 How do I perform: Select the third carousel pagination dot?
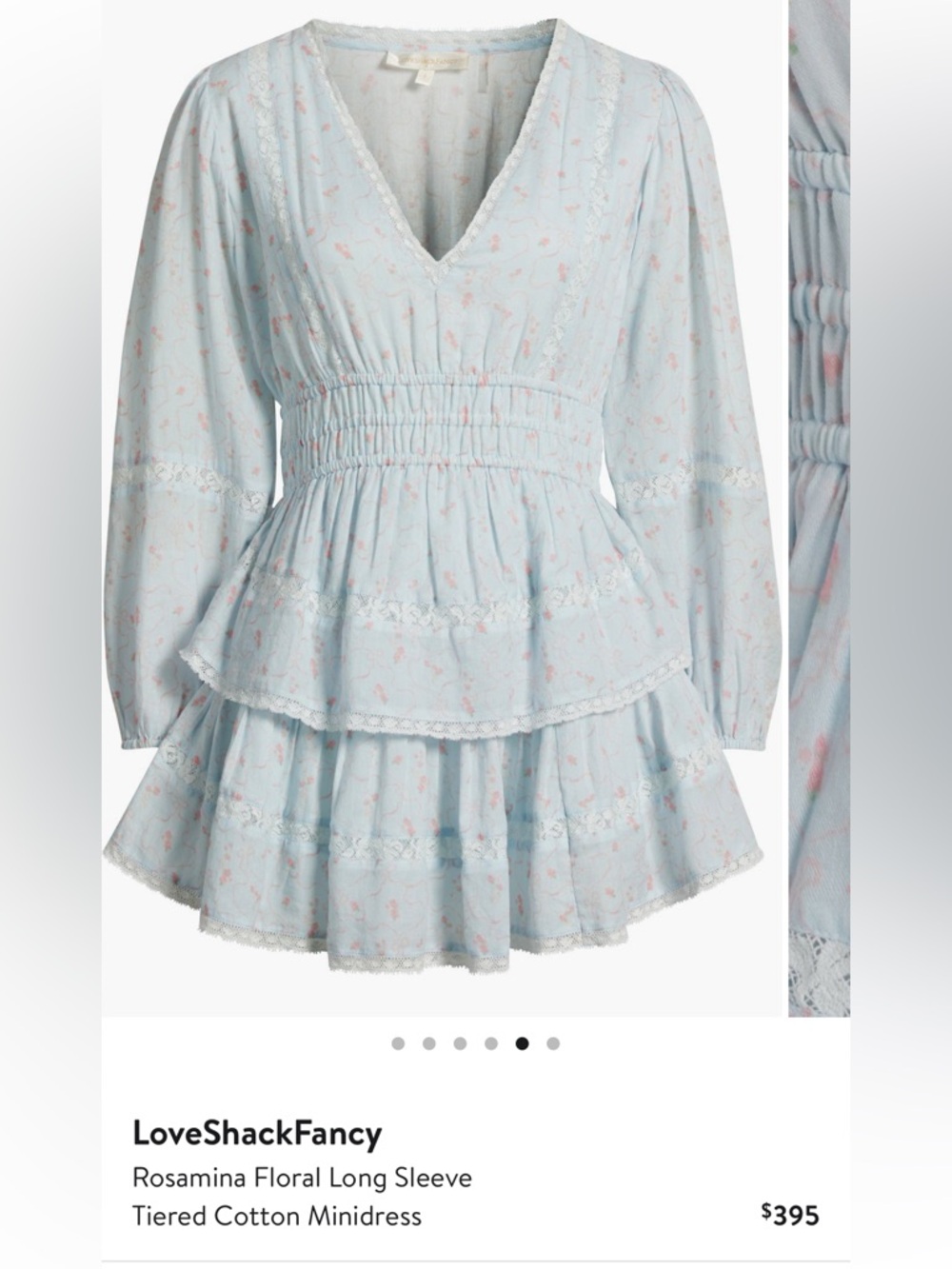tap(460, 1043)
